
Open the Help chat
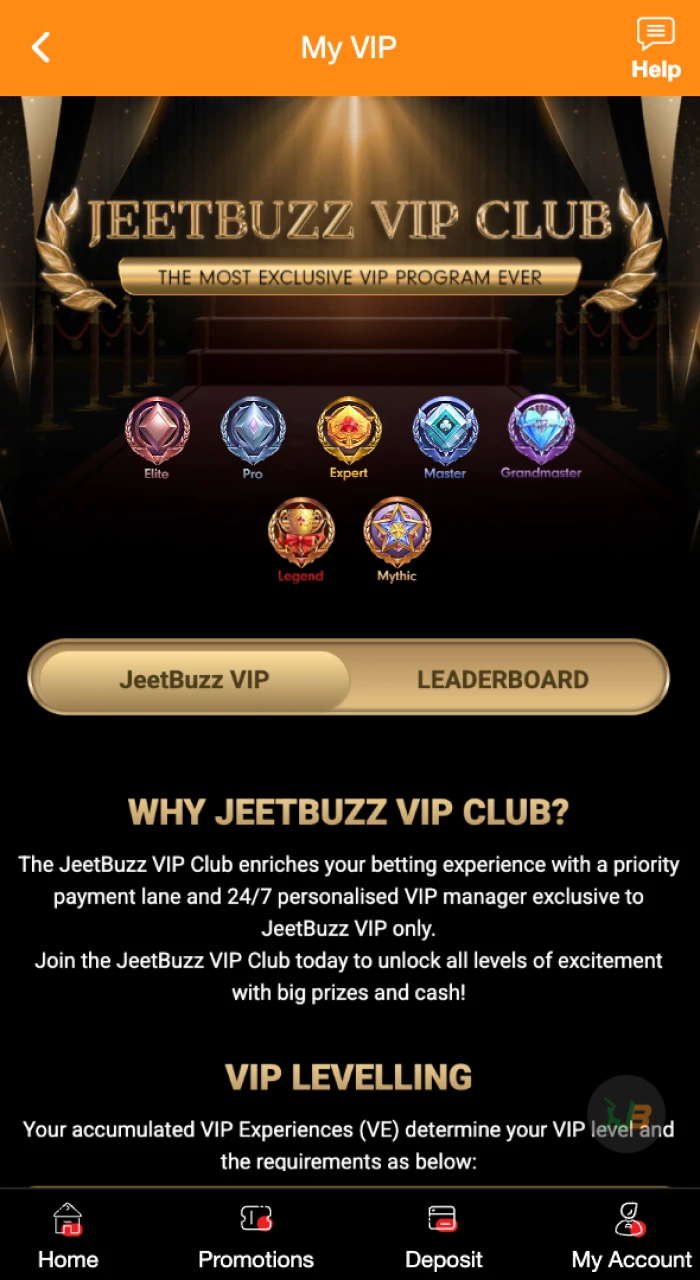click(655, 48)
